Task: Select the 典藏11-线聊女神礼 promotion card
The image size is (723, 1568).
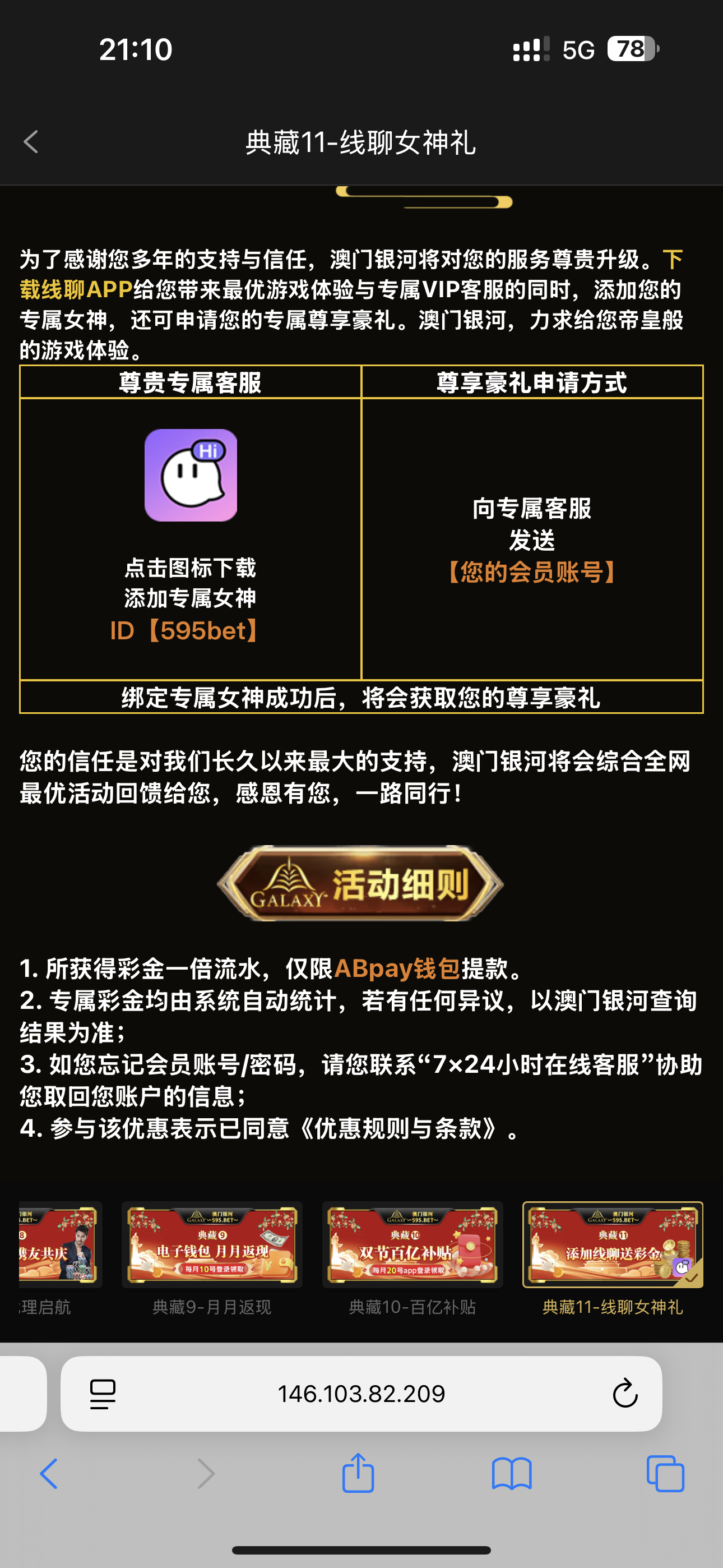Action: coord(612,1246)
